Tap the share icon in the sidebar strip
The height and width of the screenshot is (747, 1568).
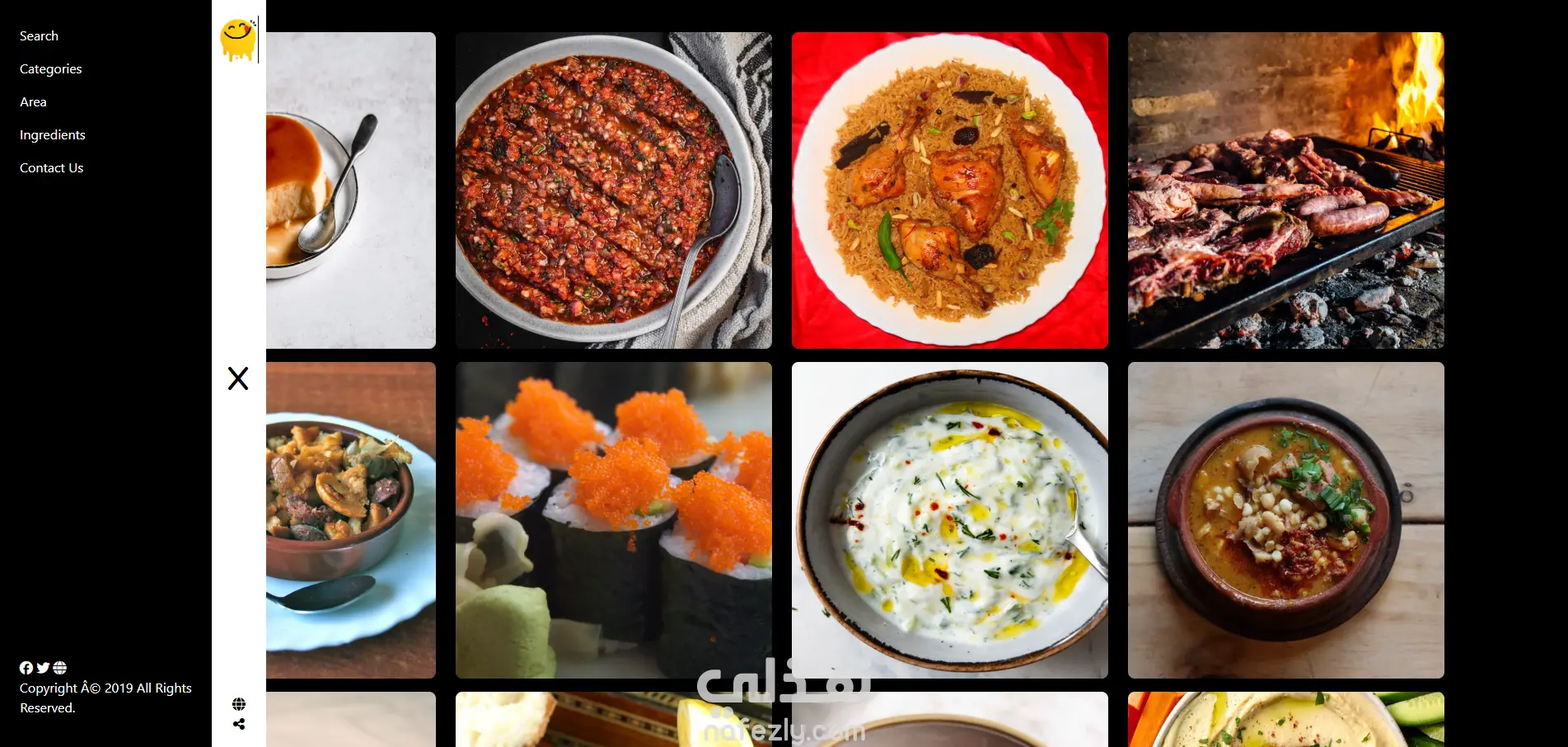[239, 725]
